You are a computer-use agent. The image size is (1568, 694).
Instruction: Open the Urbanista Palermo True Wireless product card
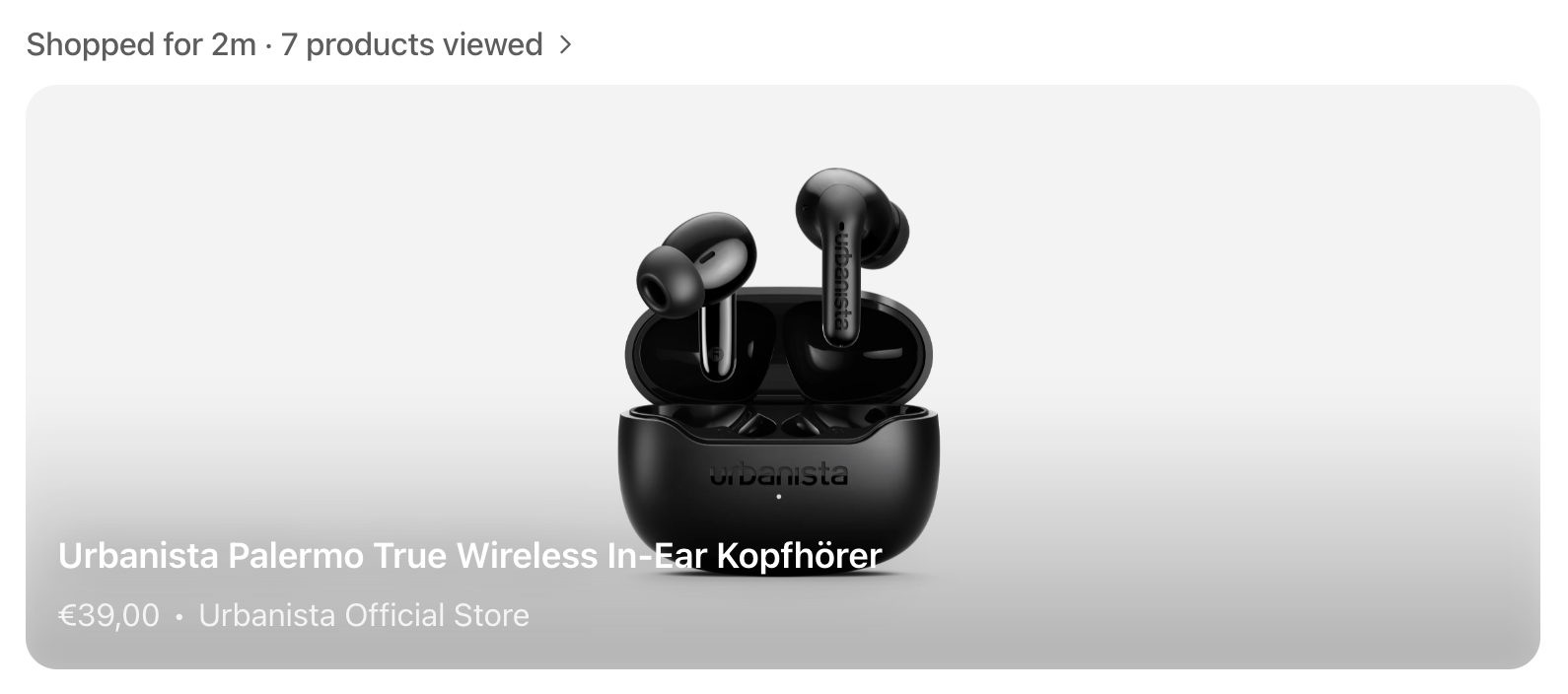pyautogui.click(x=782, y=377)
